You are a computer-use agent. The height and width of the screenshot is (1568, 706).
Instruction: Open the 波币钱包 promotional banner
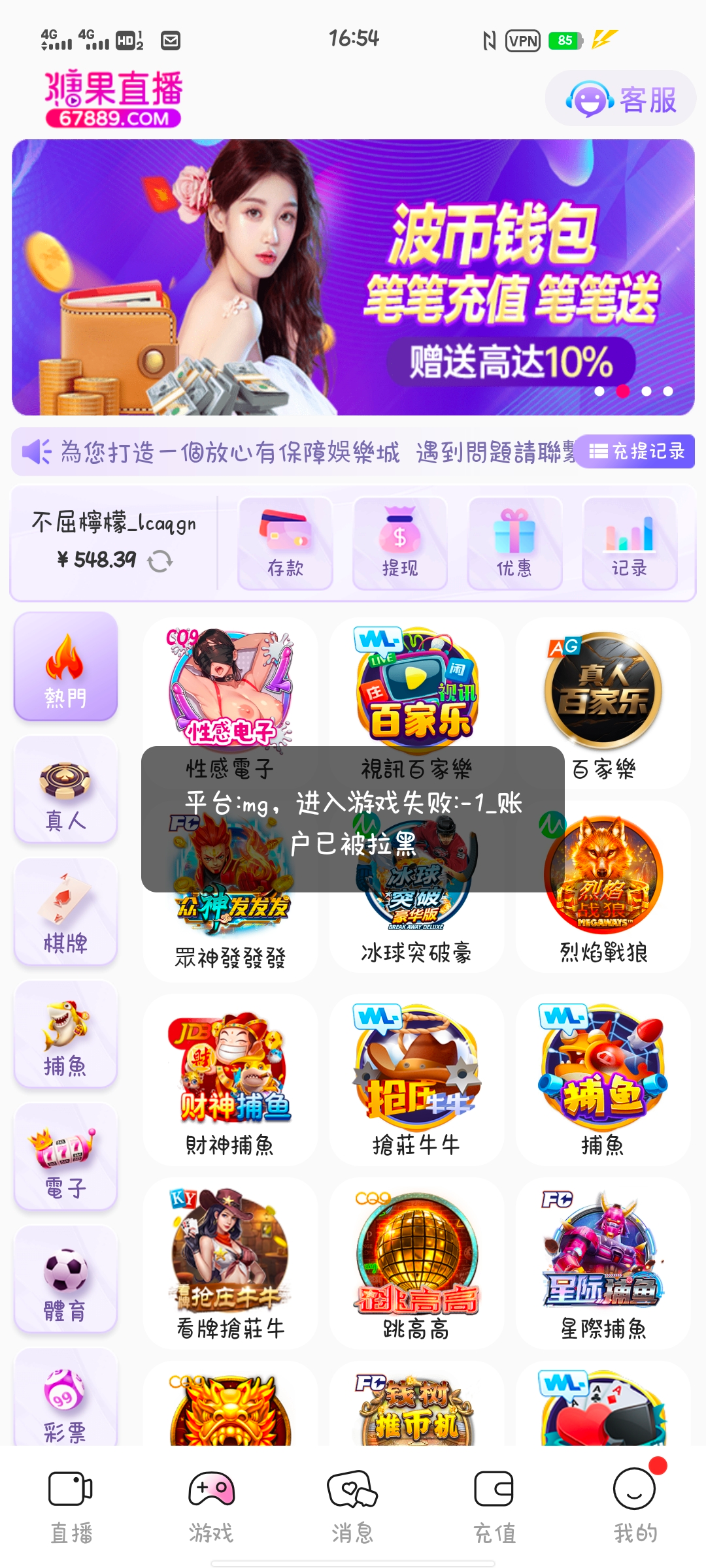click(353, 278)
